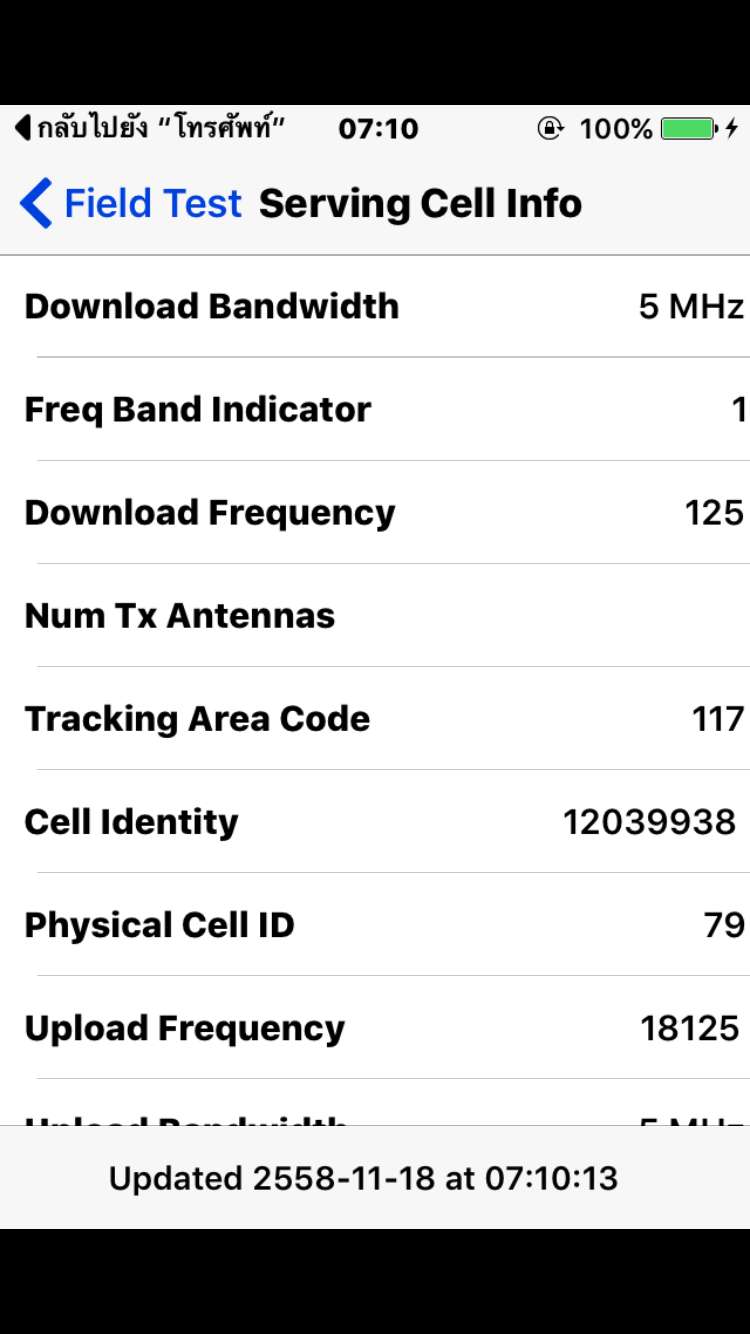
Task: Return to the Phone app via status bar
Action: [x=150, y=128]
